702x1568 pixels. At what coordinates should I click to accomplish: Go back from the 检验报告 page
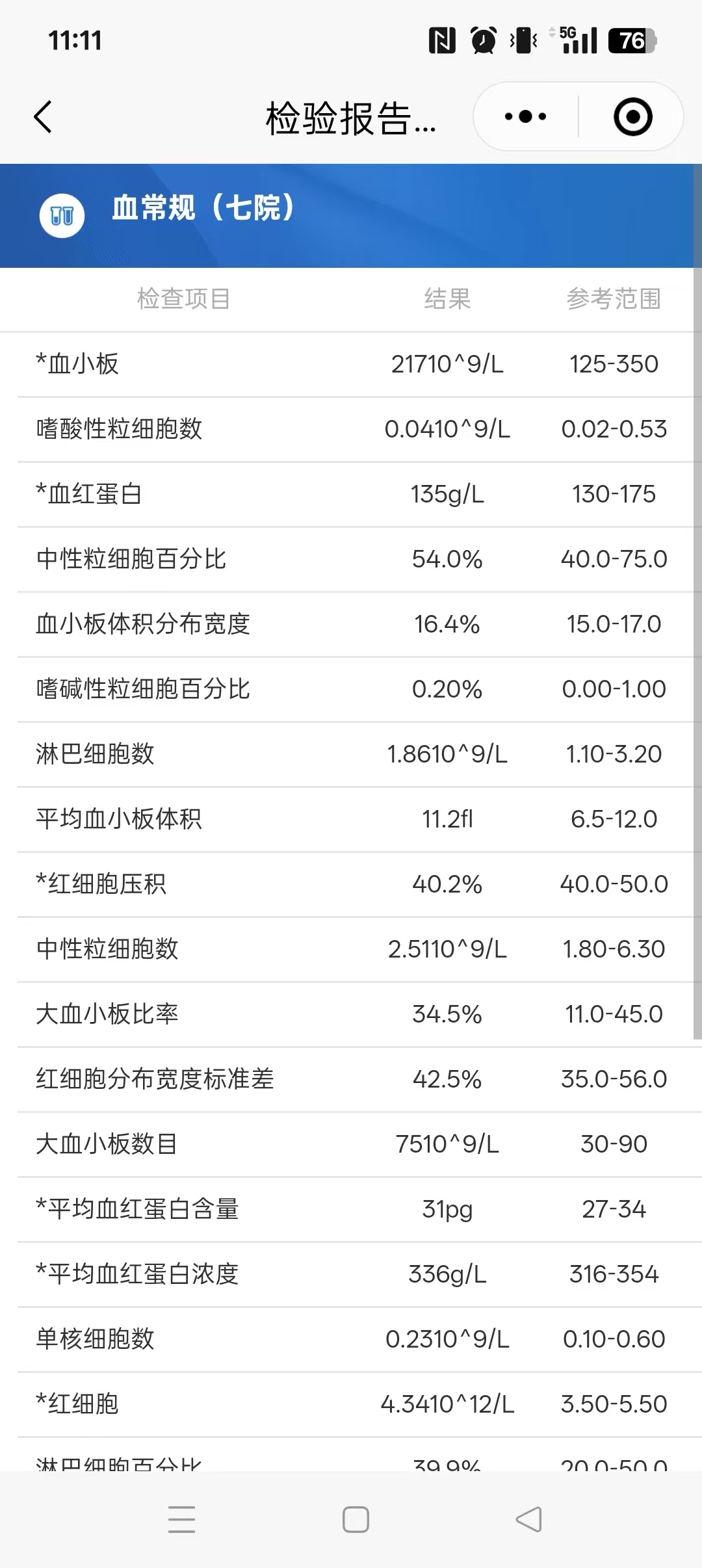[x=43, y=117]
